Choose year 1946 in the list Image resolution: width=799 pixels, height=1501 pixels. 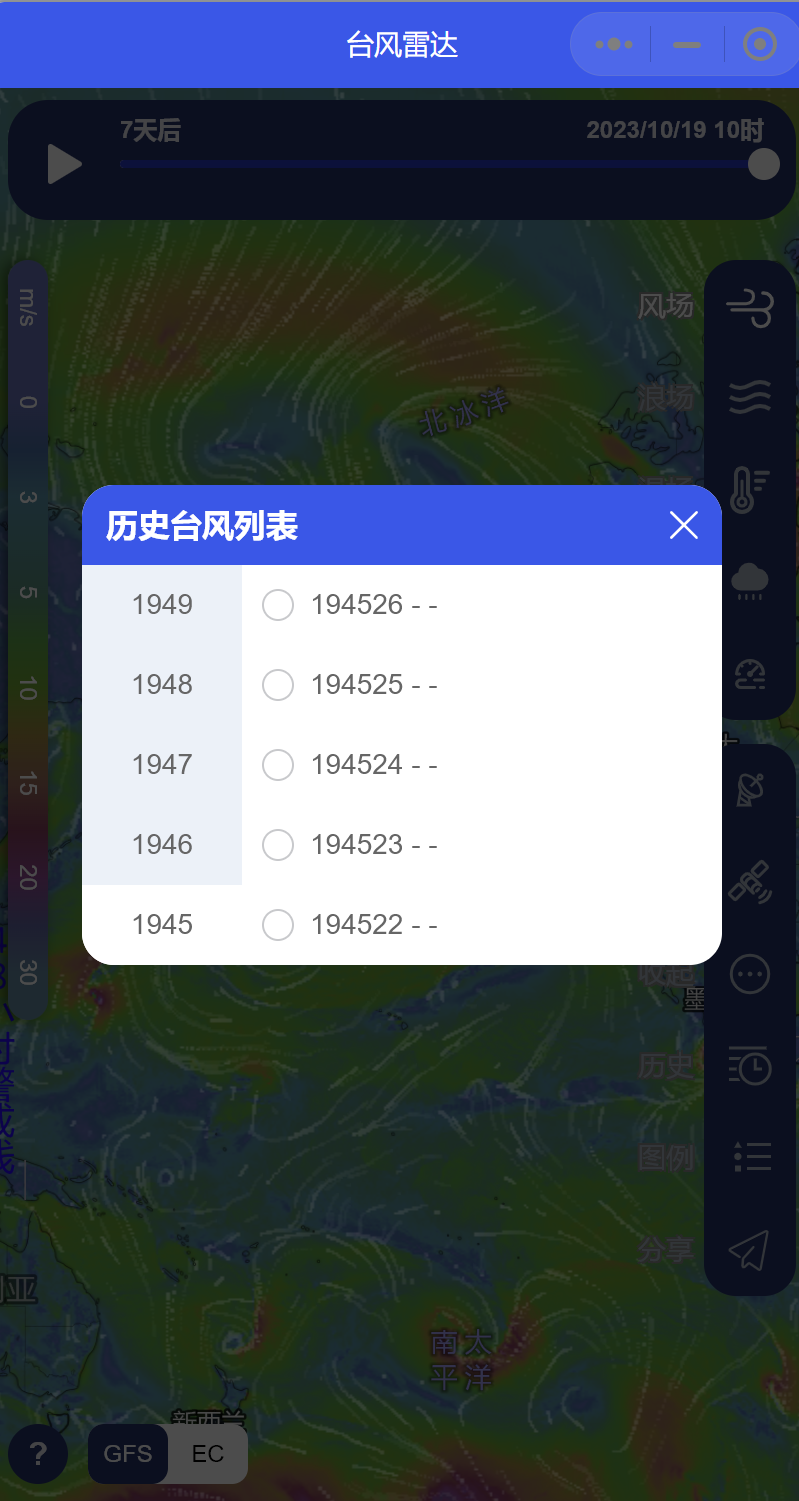pos(162,845)
